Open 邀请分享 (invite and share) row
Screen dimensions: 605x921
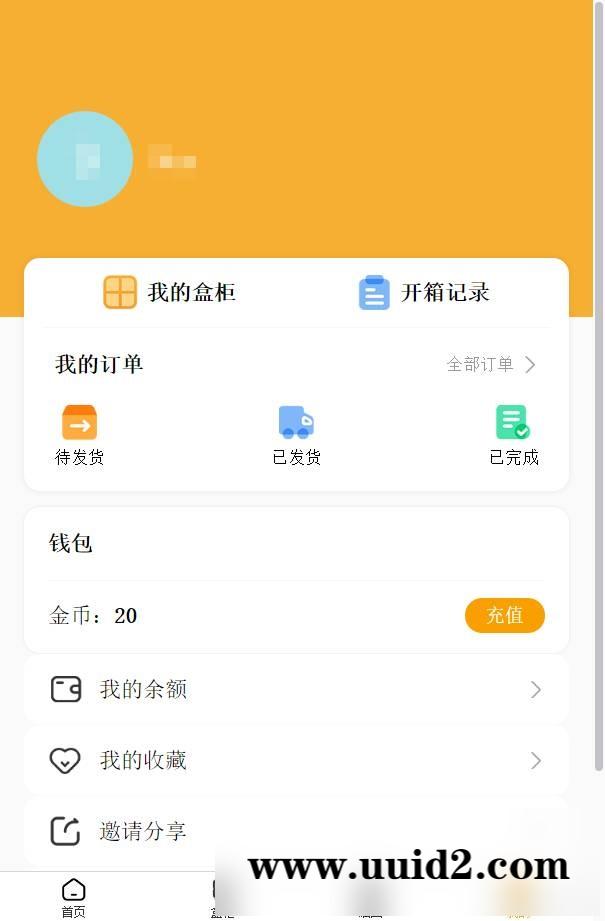(296, 831)
